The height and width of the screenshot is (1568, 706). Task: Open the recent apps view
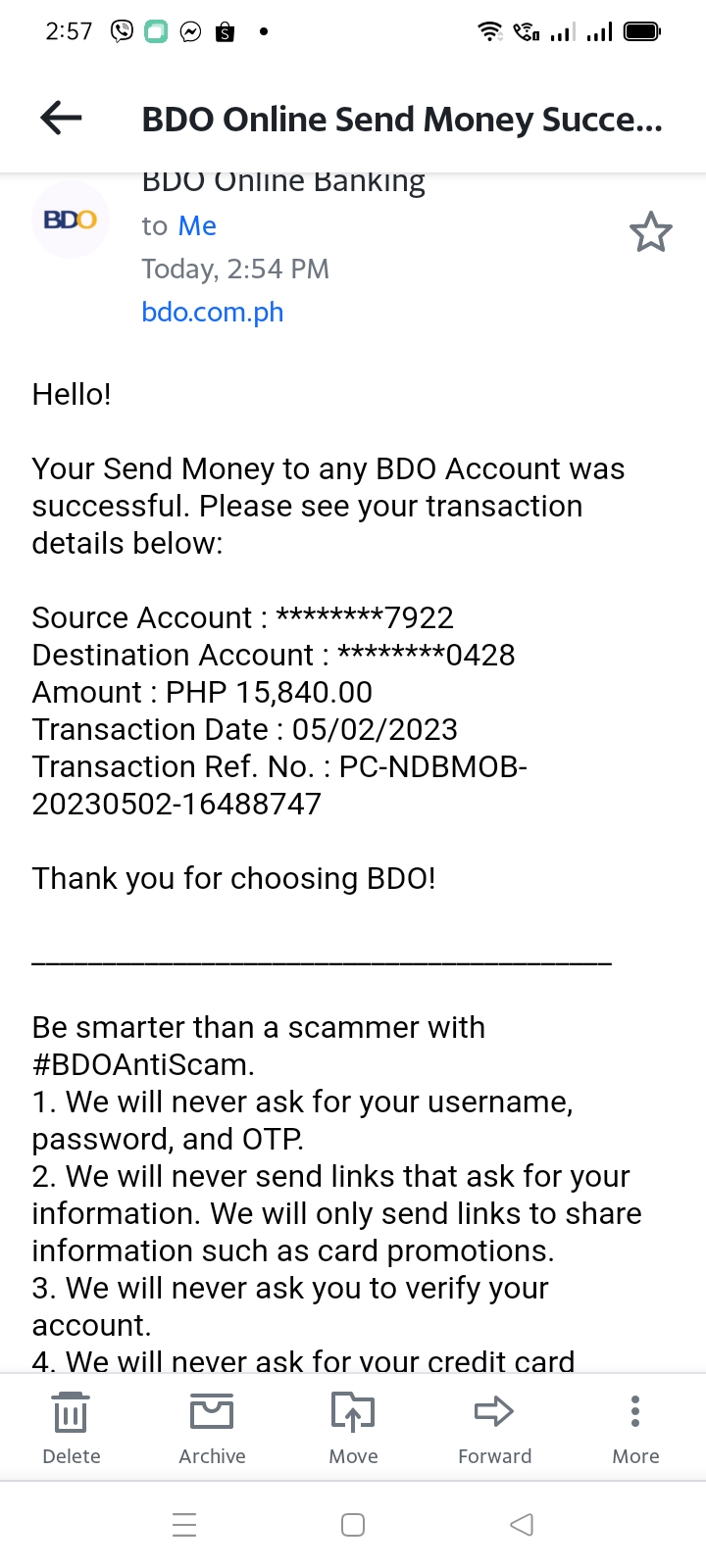[x=184, y=1525]
